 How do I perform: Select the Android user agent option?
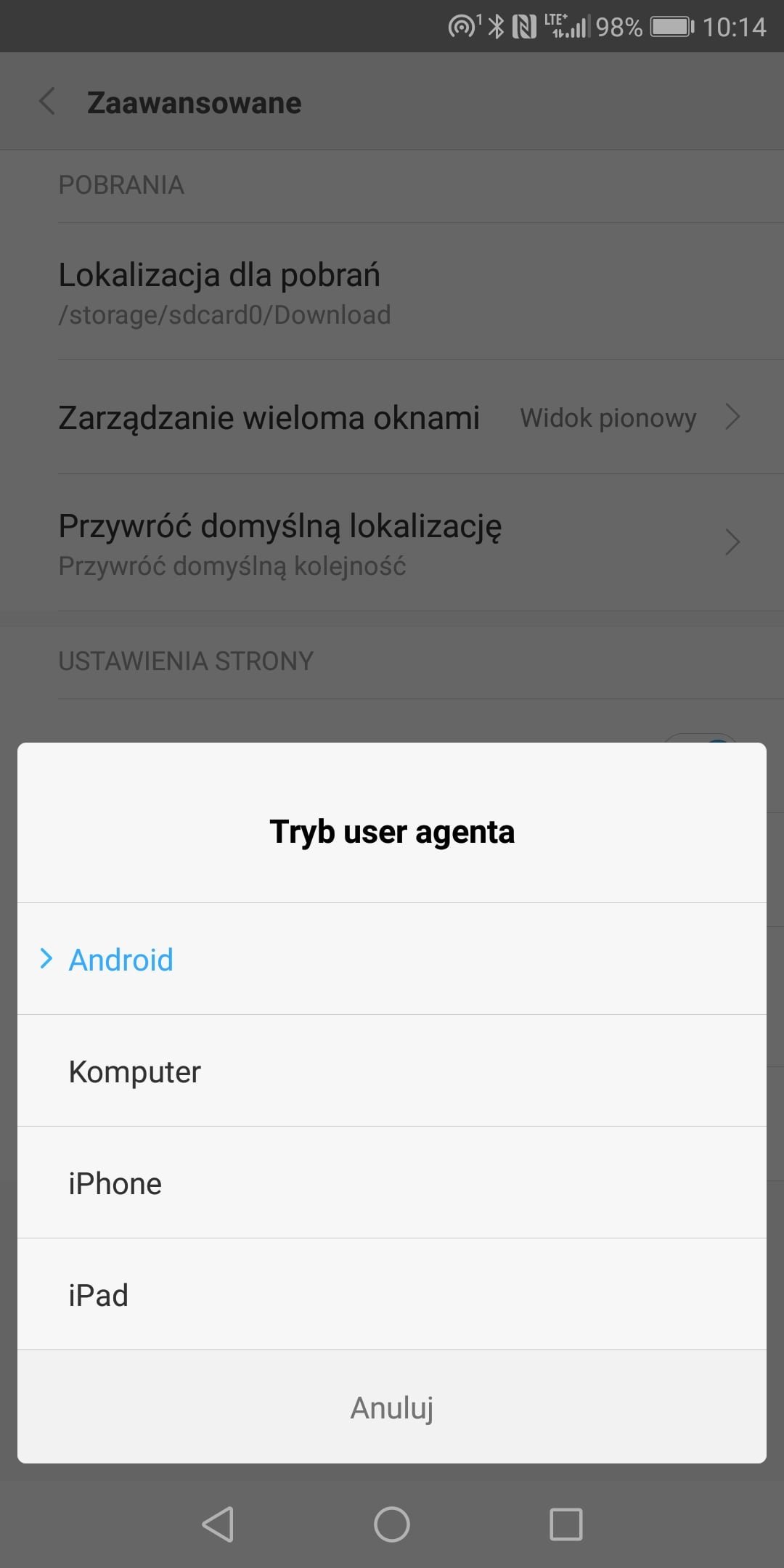click(x=392, y=959)
